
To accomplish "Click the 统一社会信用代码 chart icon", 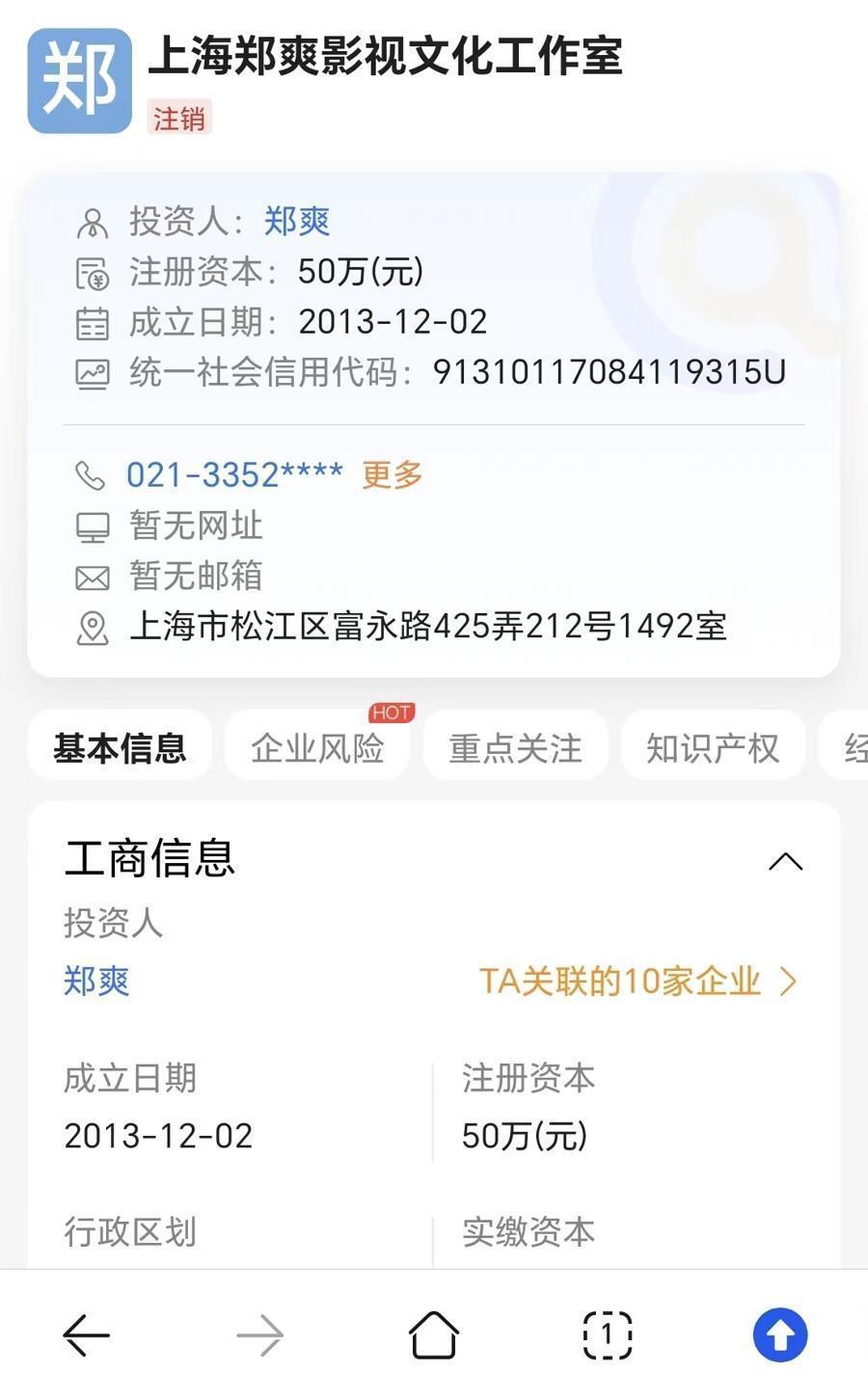I will tap(92, 371).
